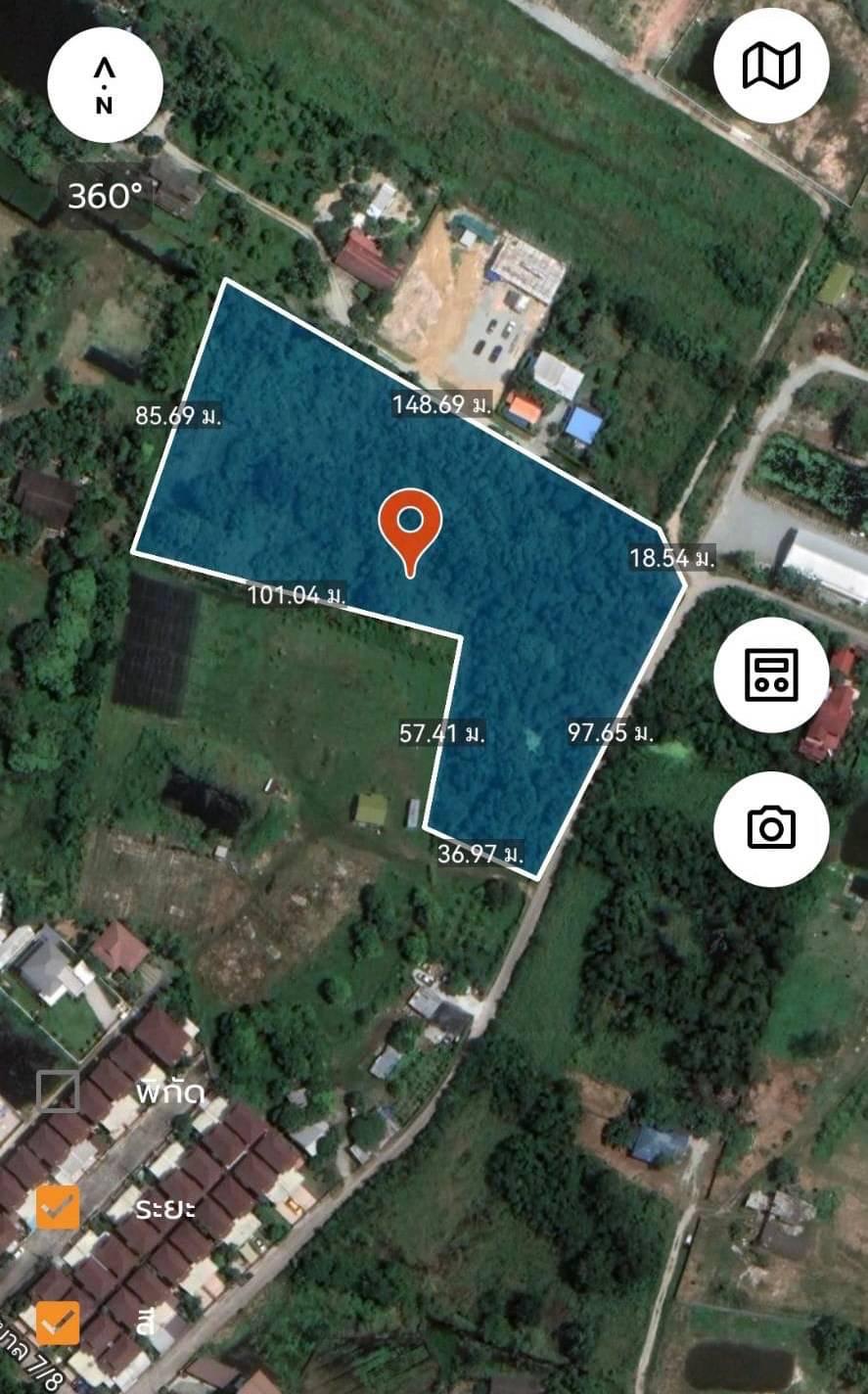Viewport: 868px width, 1394px height.
Task: Enable the พิกัด checkbox
Action: click(58, 1091)
